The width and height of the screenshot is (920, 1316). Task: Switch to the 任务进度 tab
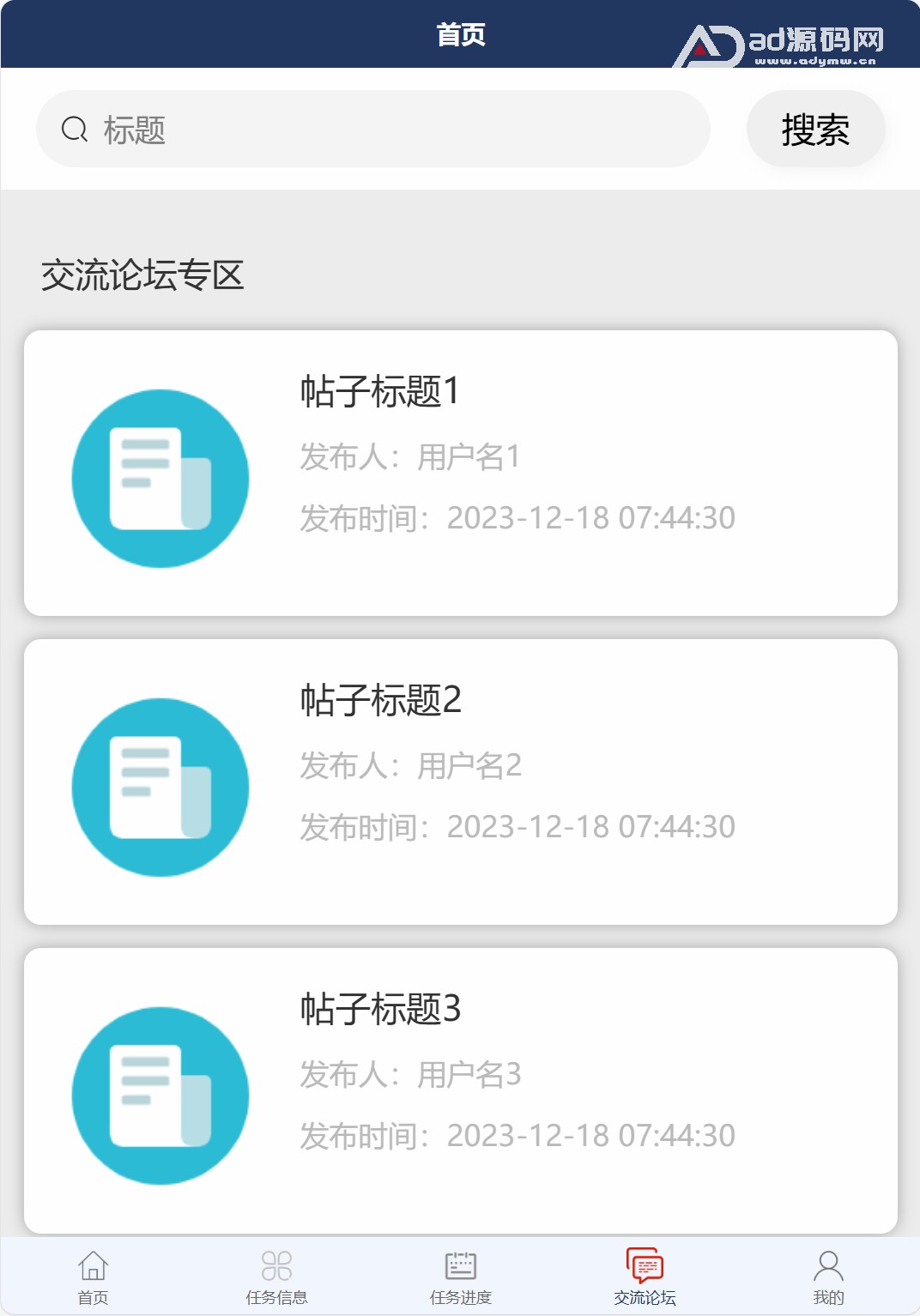[x=461, y=1277]
